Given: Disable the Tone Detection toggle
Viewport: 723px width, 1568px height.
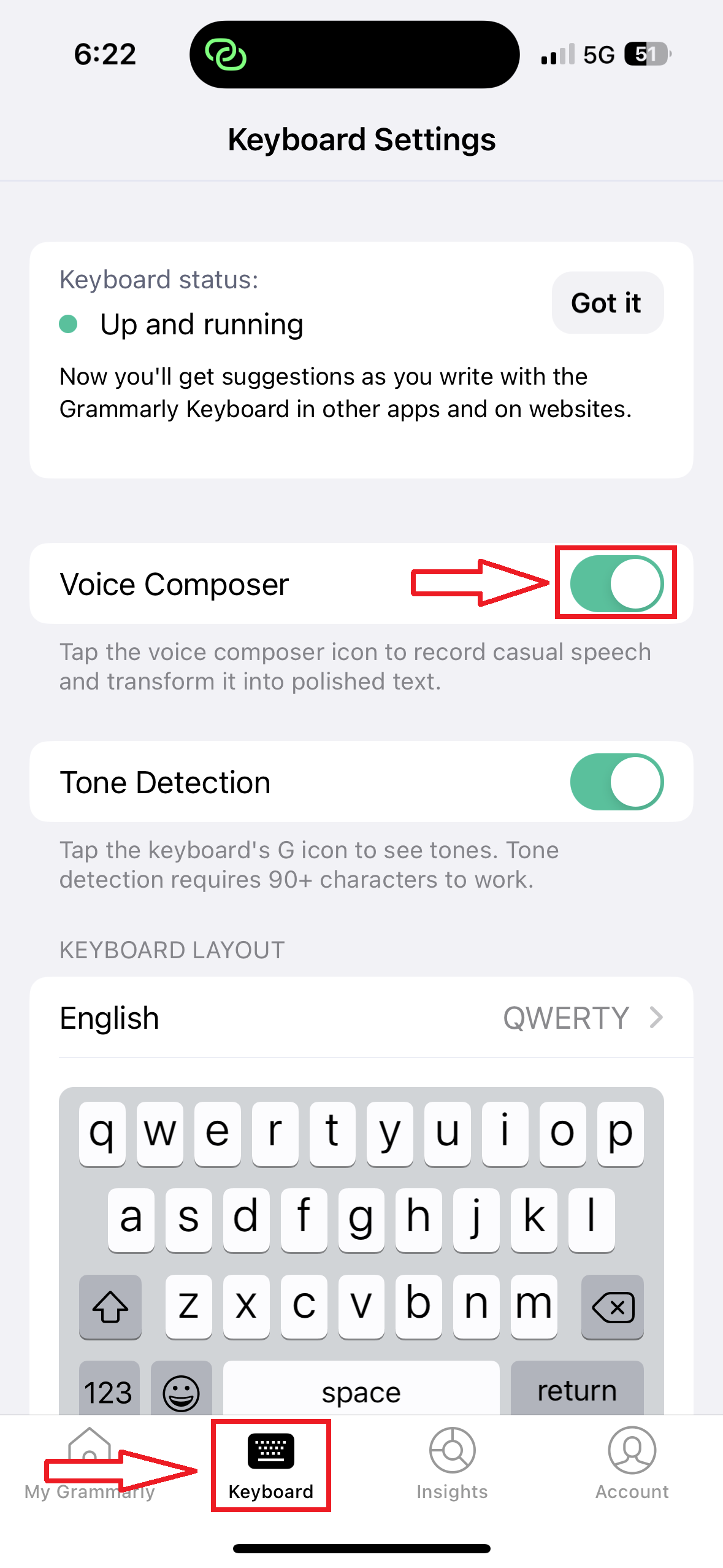Looking at the screenshot, I should (616, 782).
